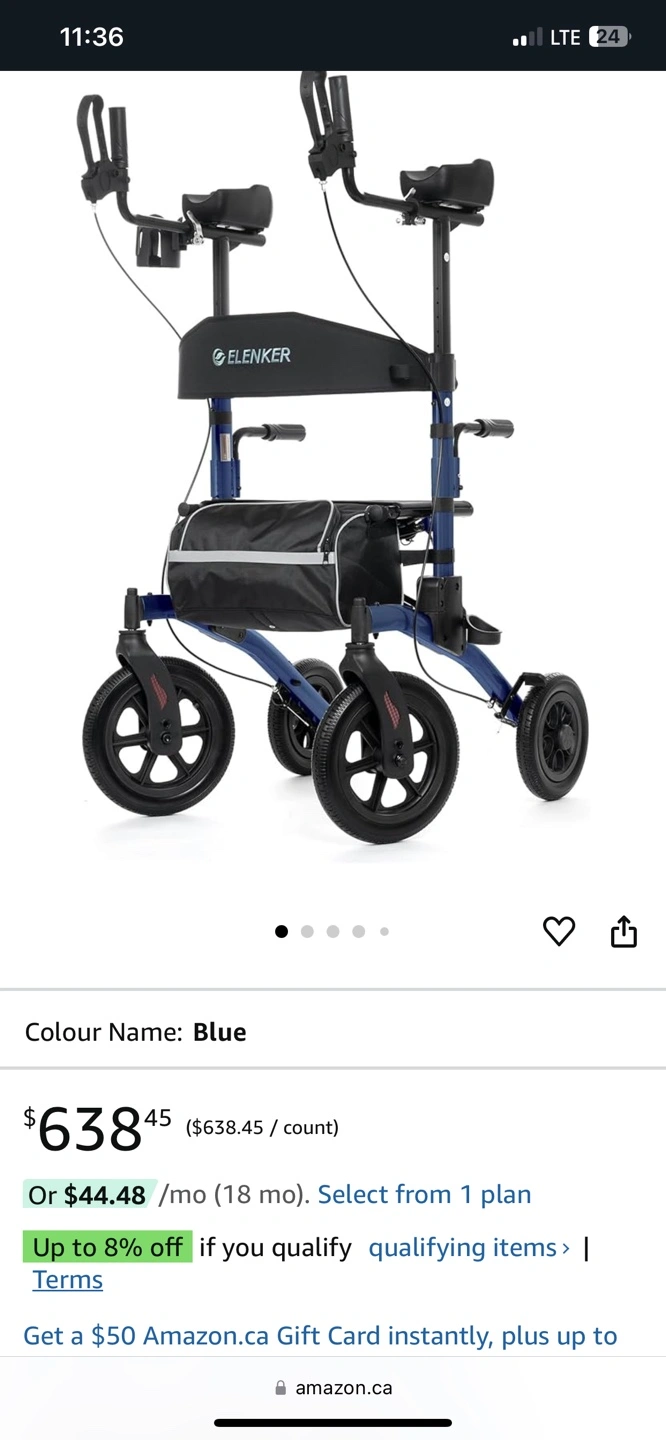Share this product listing

click(x=623, y=931)
